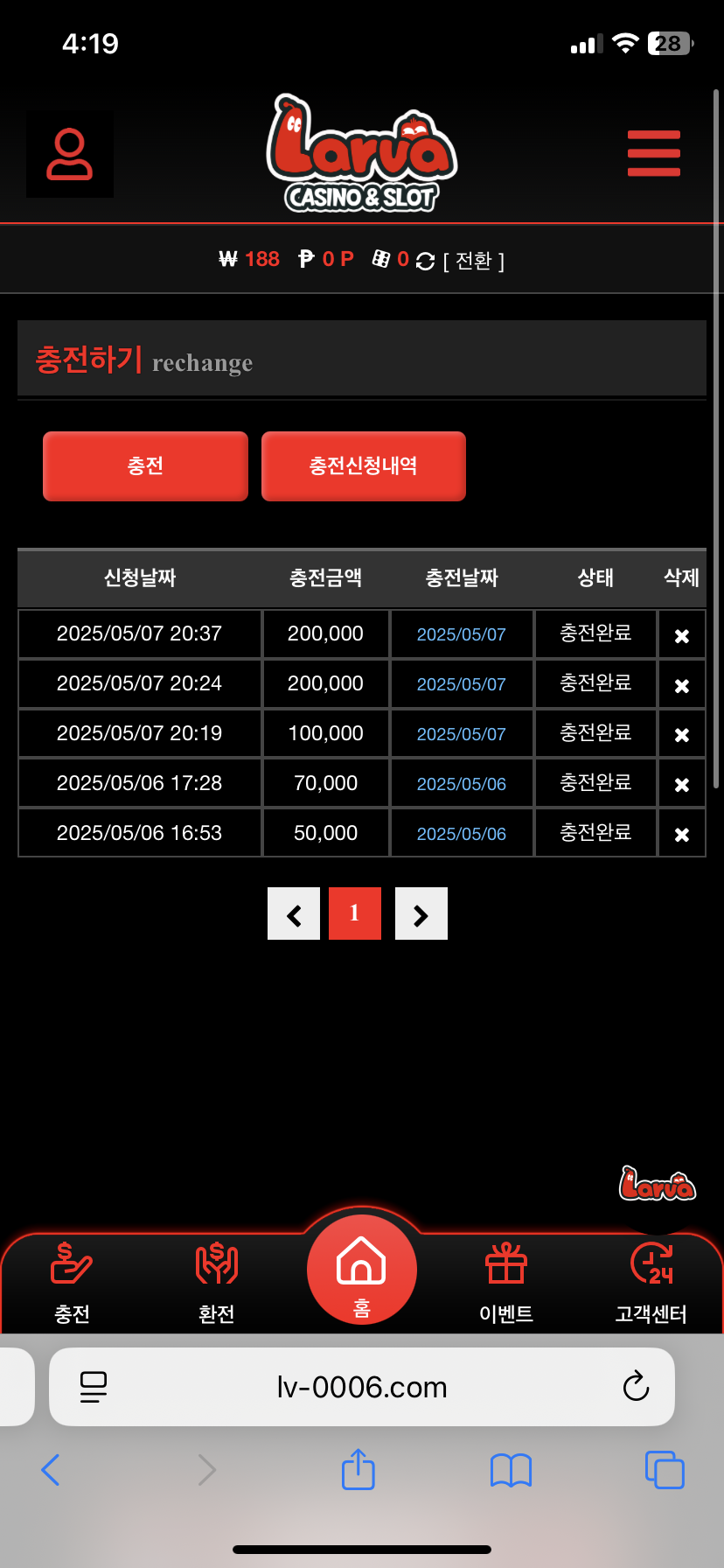Go to the 홈 home tab

pyautogui.click(x=362, y=1270)
